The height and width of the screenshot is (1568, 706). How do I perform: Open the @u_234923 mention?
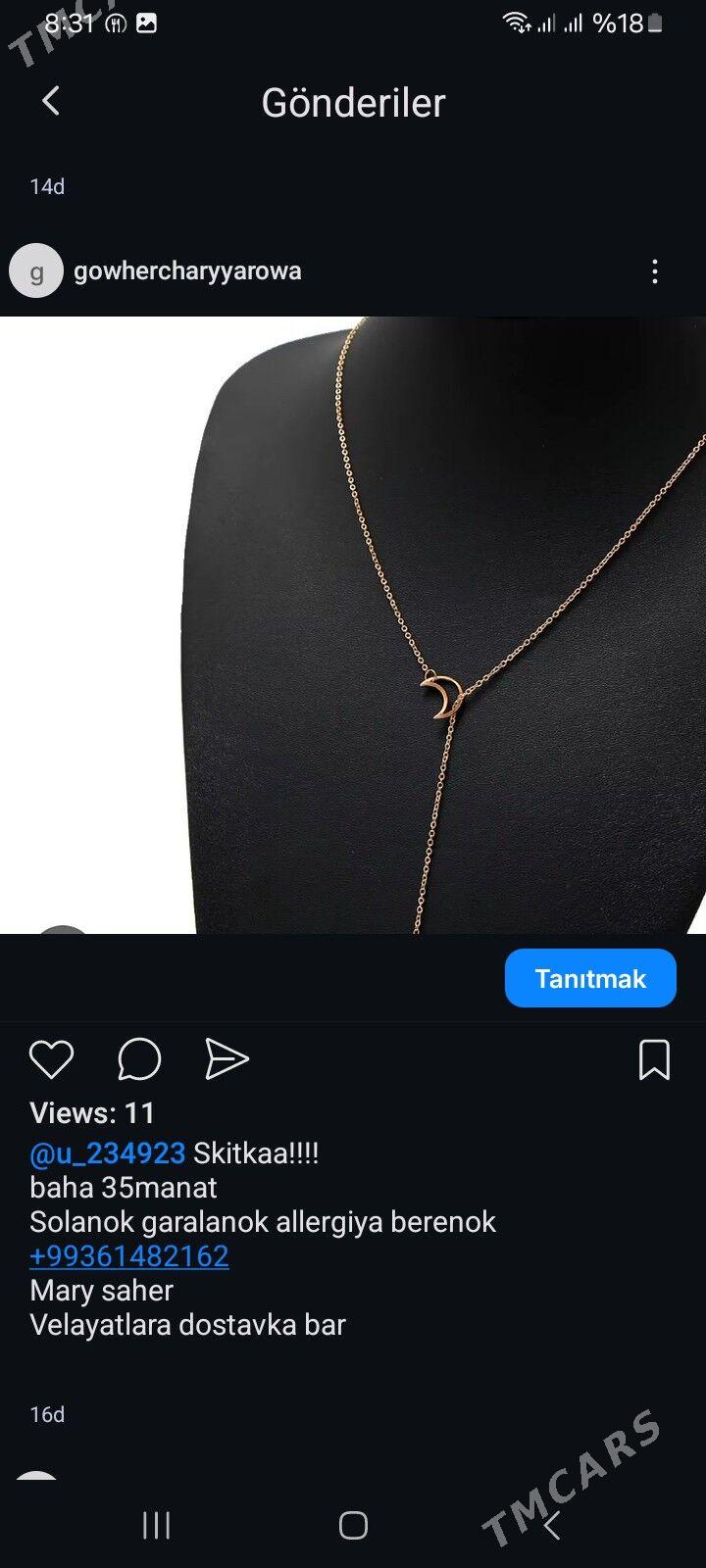(x=107, y=1153)
